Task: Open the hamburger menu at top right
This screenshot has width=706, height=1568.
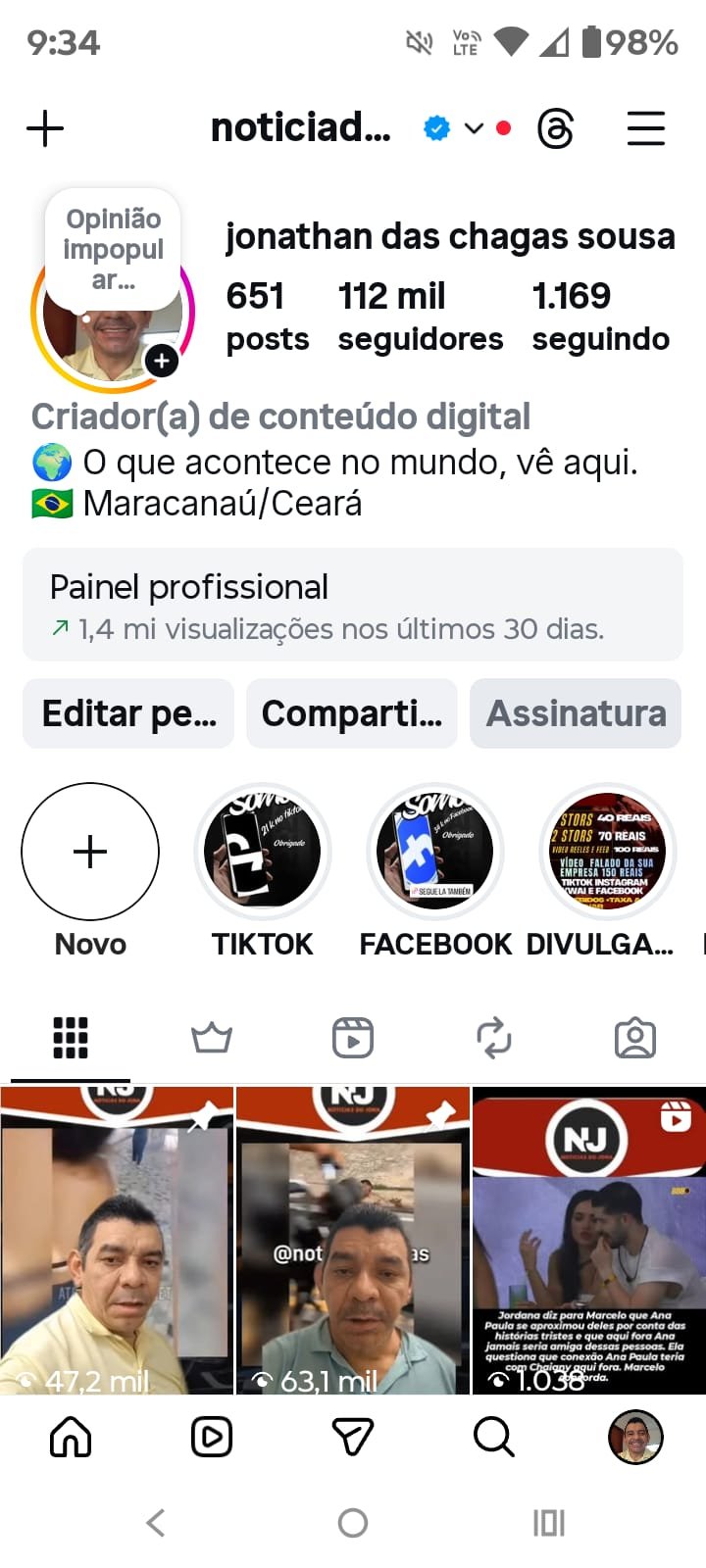Action: 646,127
